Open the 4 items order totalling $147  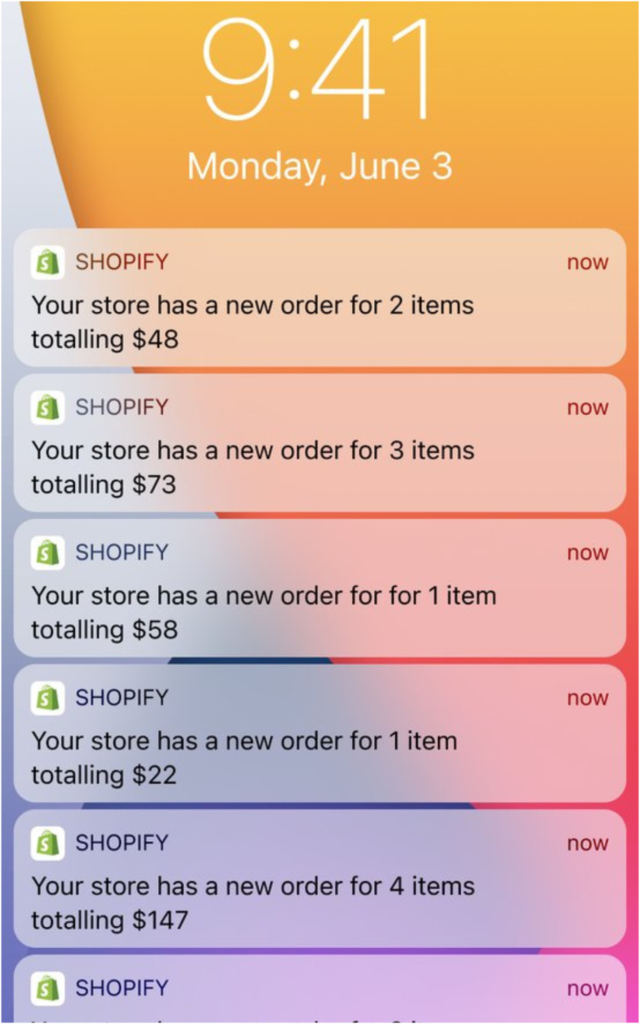320,879
